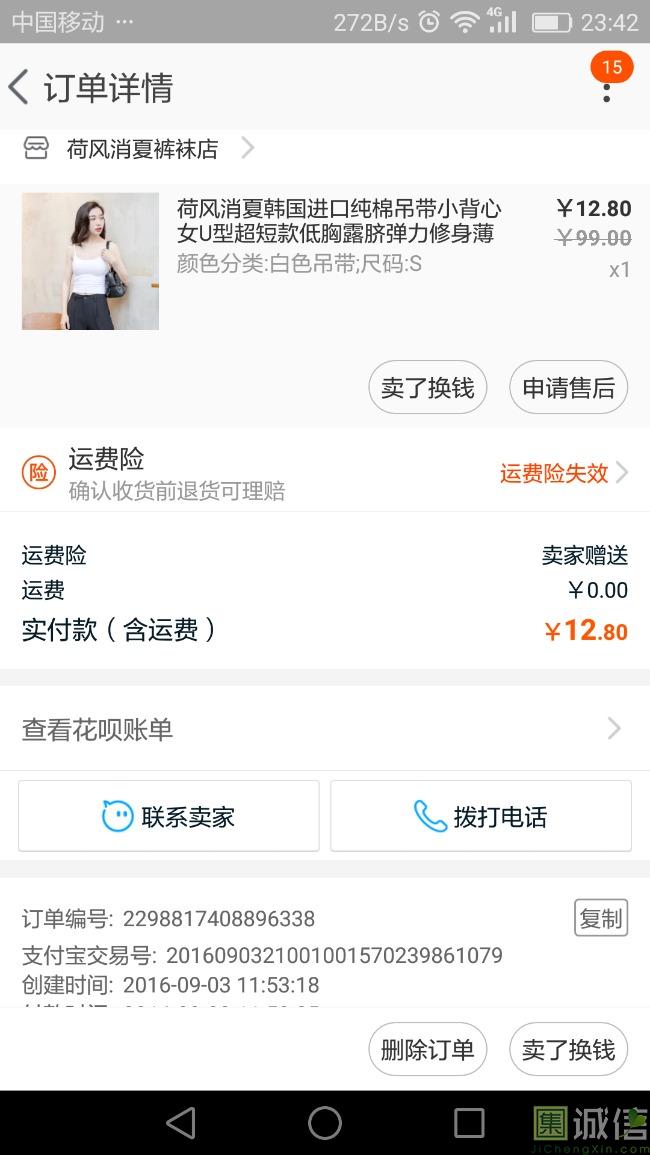Tap 卖了换钱 under the product
Viewport: 650px width, 1155px height.
[x=427, y=388]
